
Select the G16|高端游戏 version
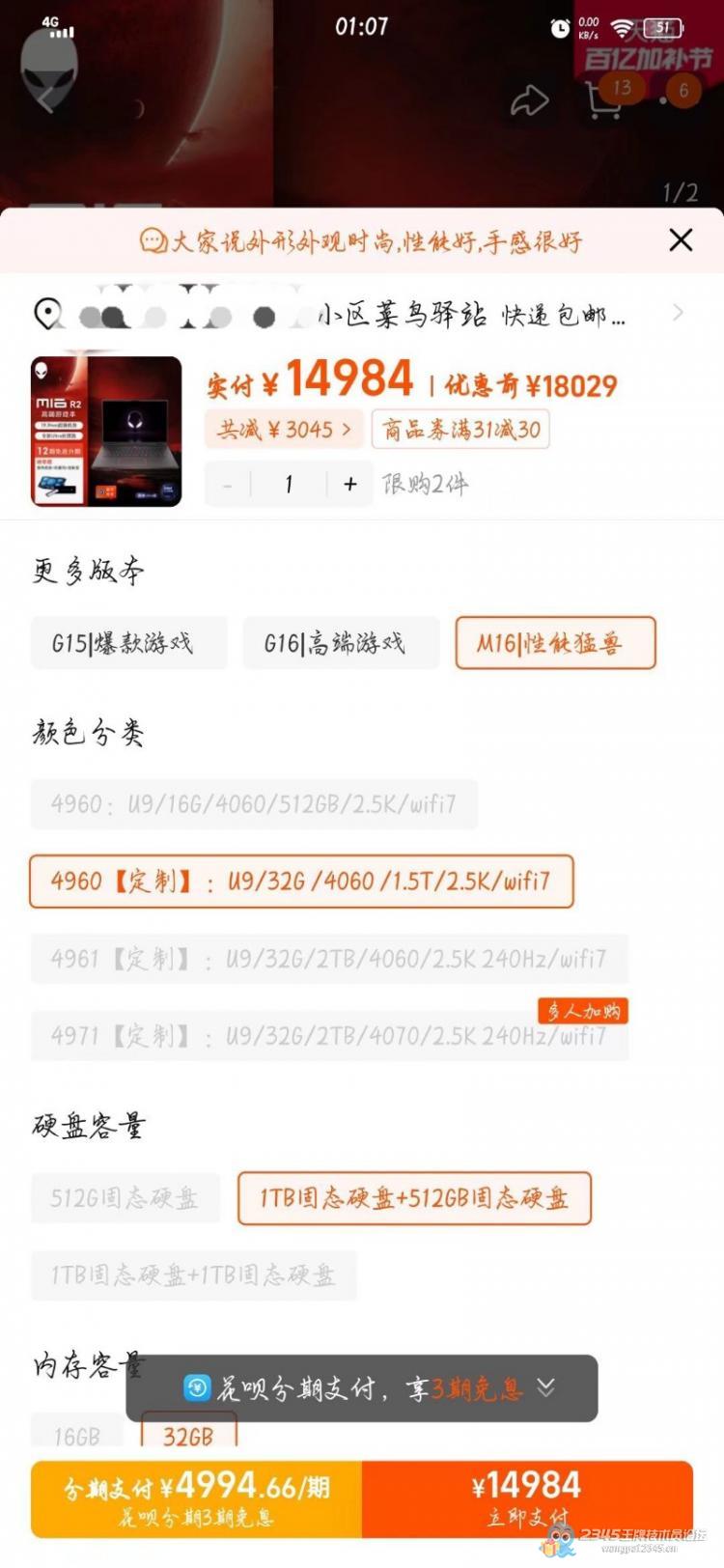[x=341, y=643]
